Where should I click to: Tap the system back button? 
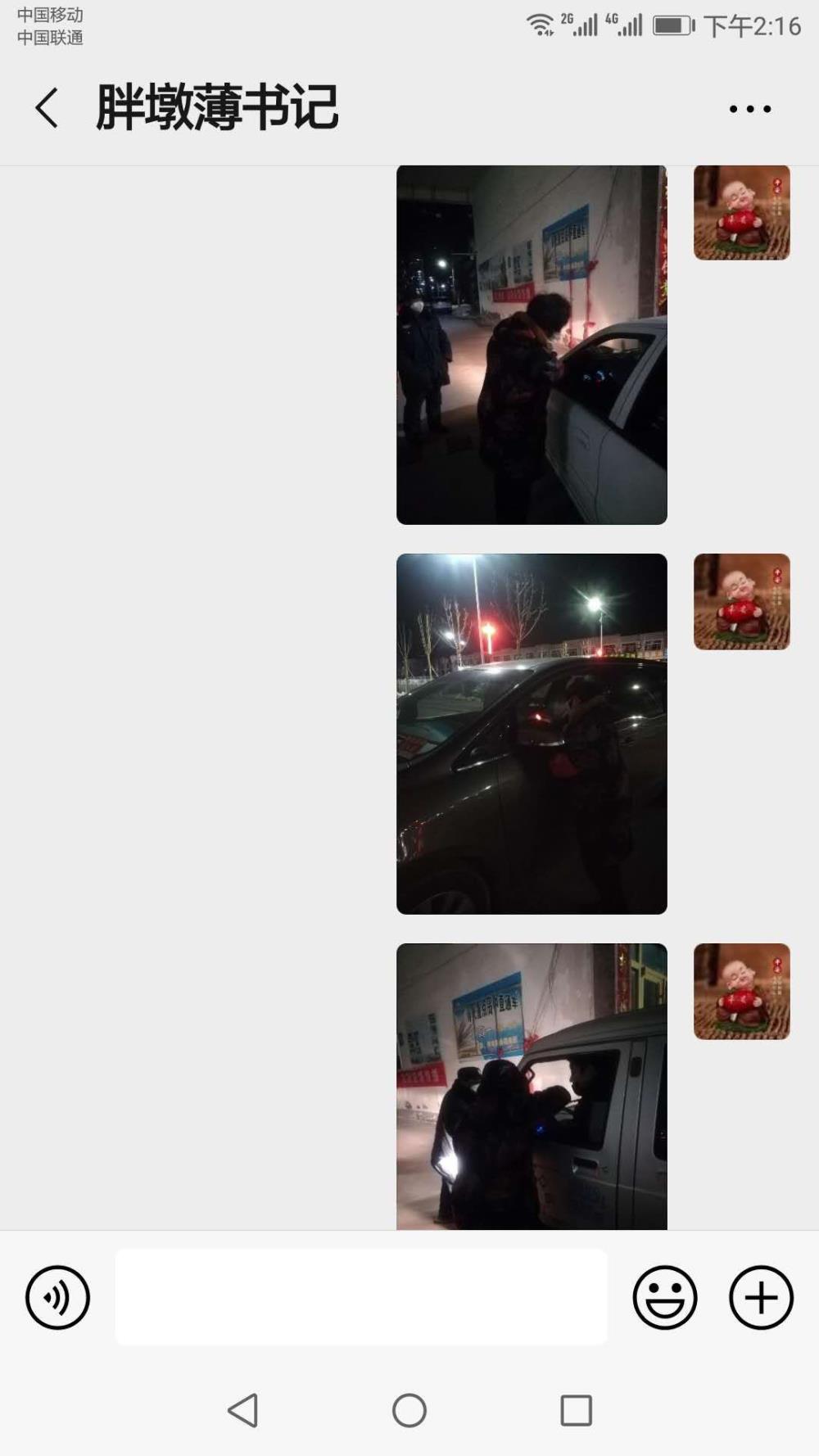click(x=243, y=1410)
